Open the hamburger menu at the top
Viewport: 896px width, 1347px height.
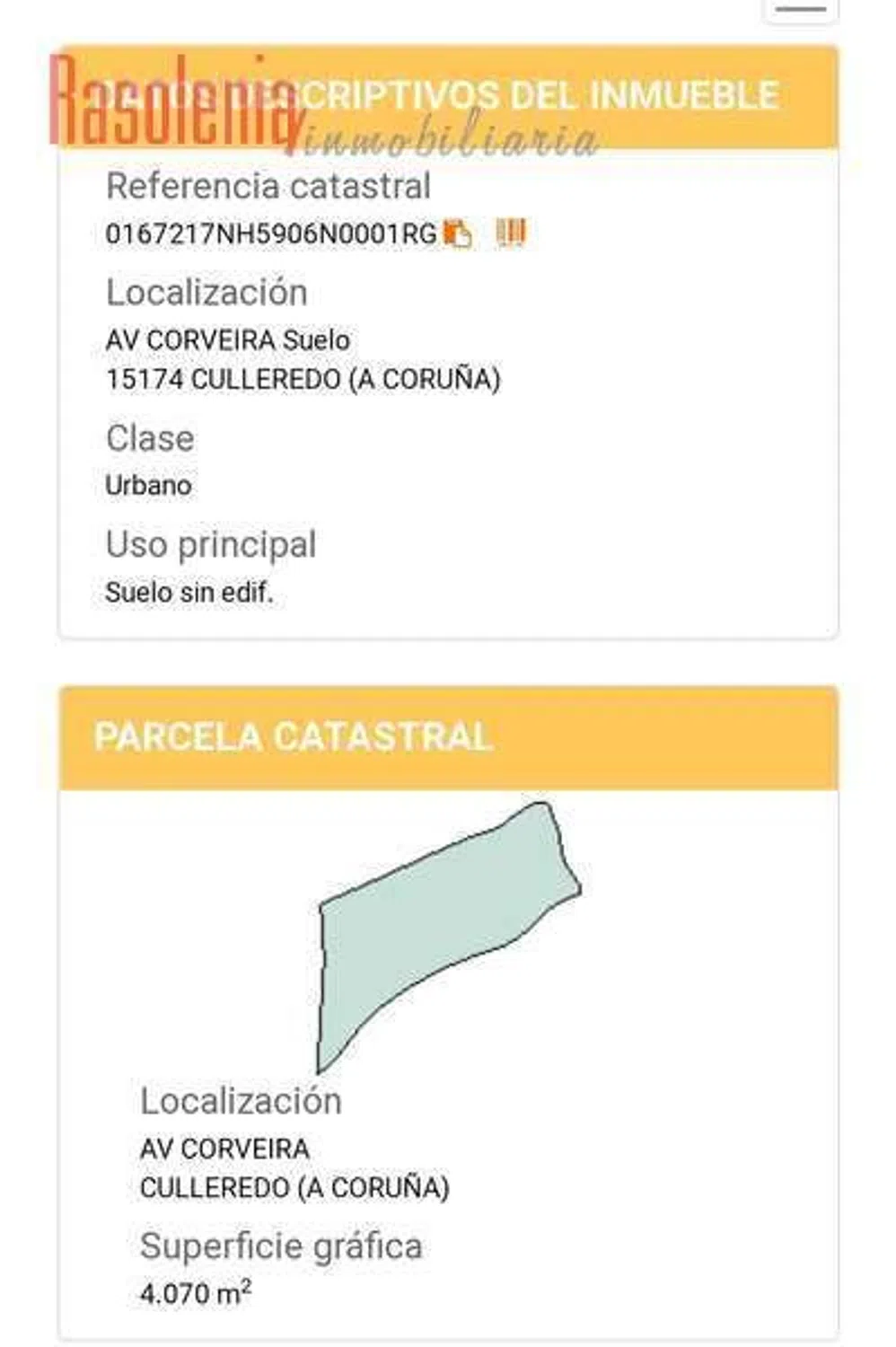(x=800, y=8)
